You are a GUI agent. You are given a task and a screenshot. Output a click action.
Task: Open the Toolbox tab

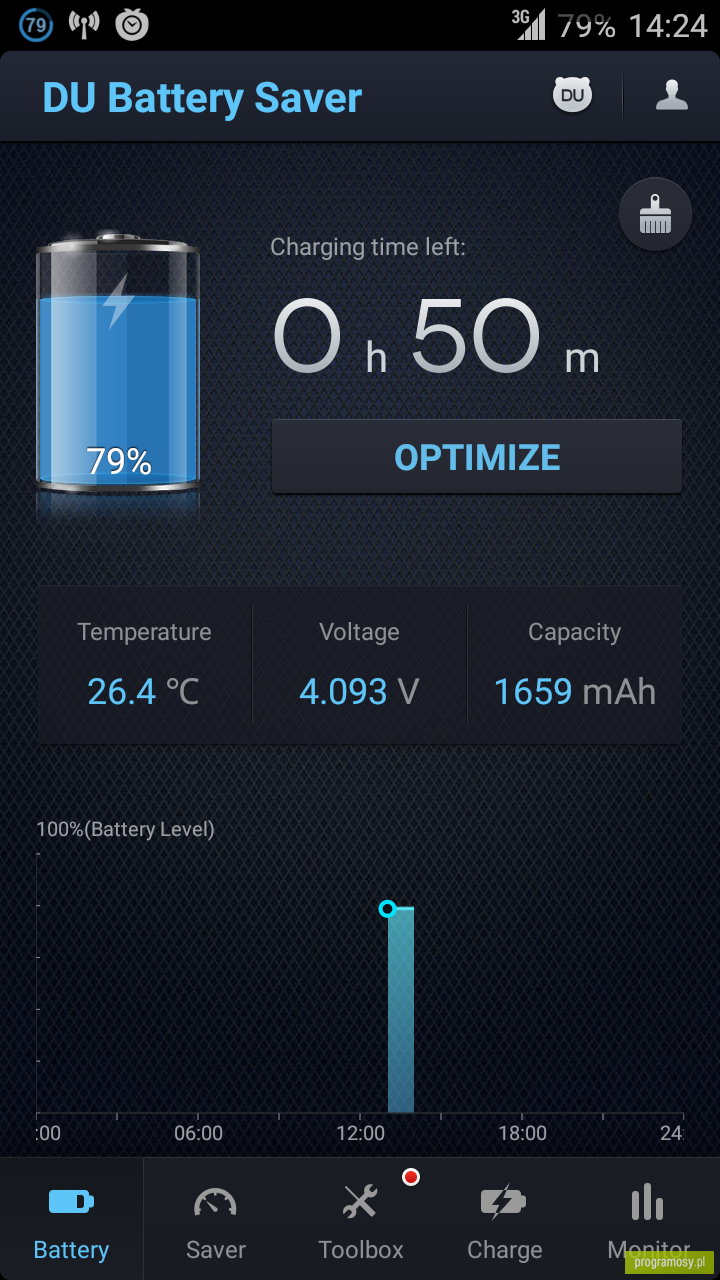(x=360, y=1220)
